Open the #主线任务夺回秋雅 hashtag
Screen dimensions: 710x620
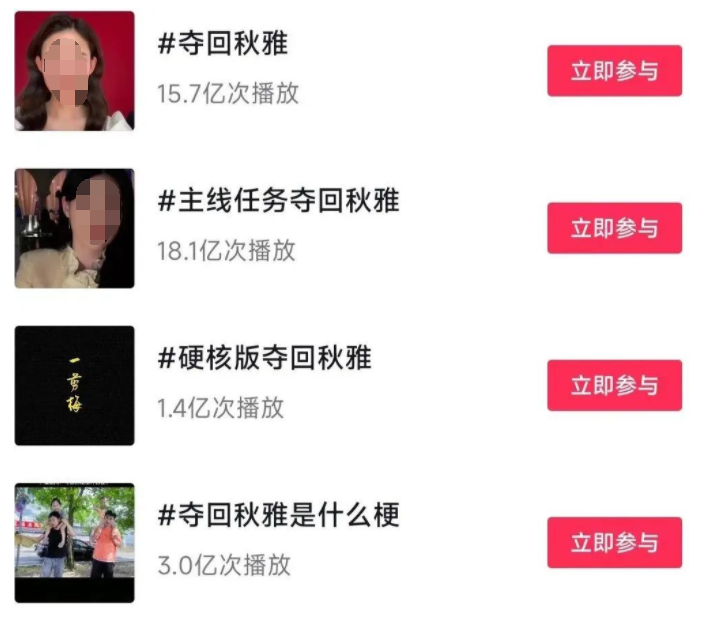pos(278,200)
